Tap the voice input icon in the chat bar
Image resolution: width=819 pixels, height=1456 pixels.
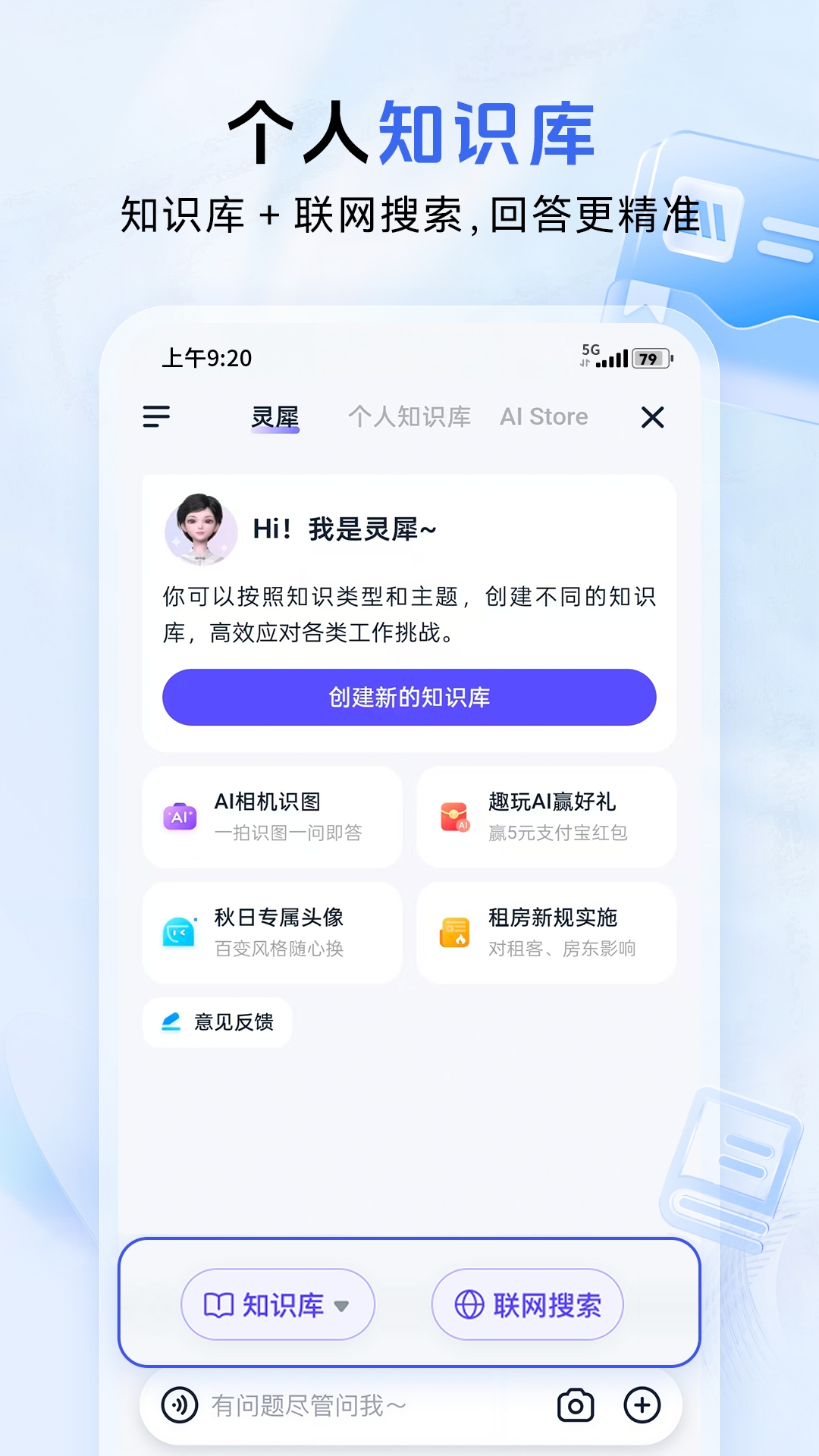tap(180, 1404)
